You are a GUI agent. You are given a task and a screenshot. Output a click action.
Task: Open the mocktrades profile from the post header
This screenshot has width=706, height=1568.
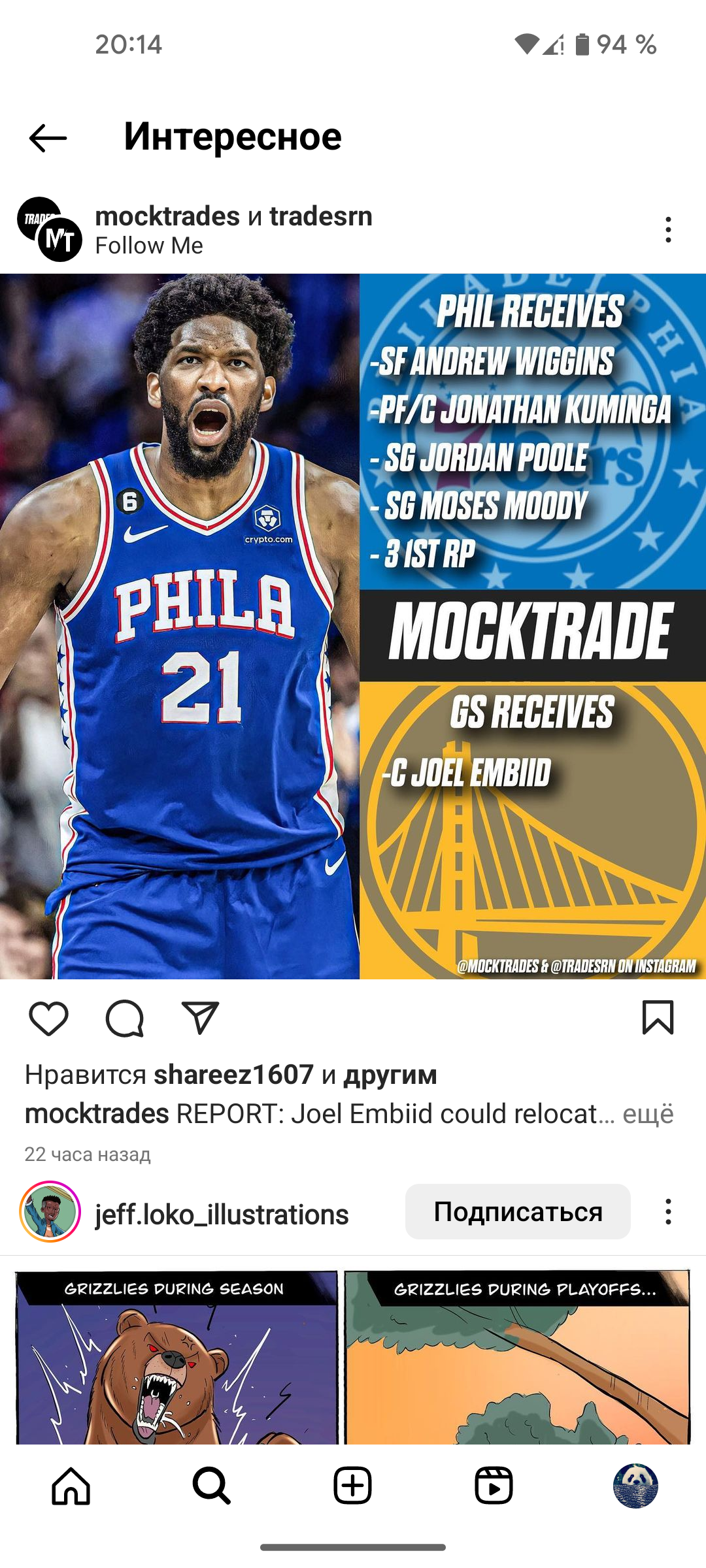click(167, 216)
